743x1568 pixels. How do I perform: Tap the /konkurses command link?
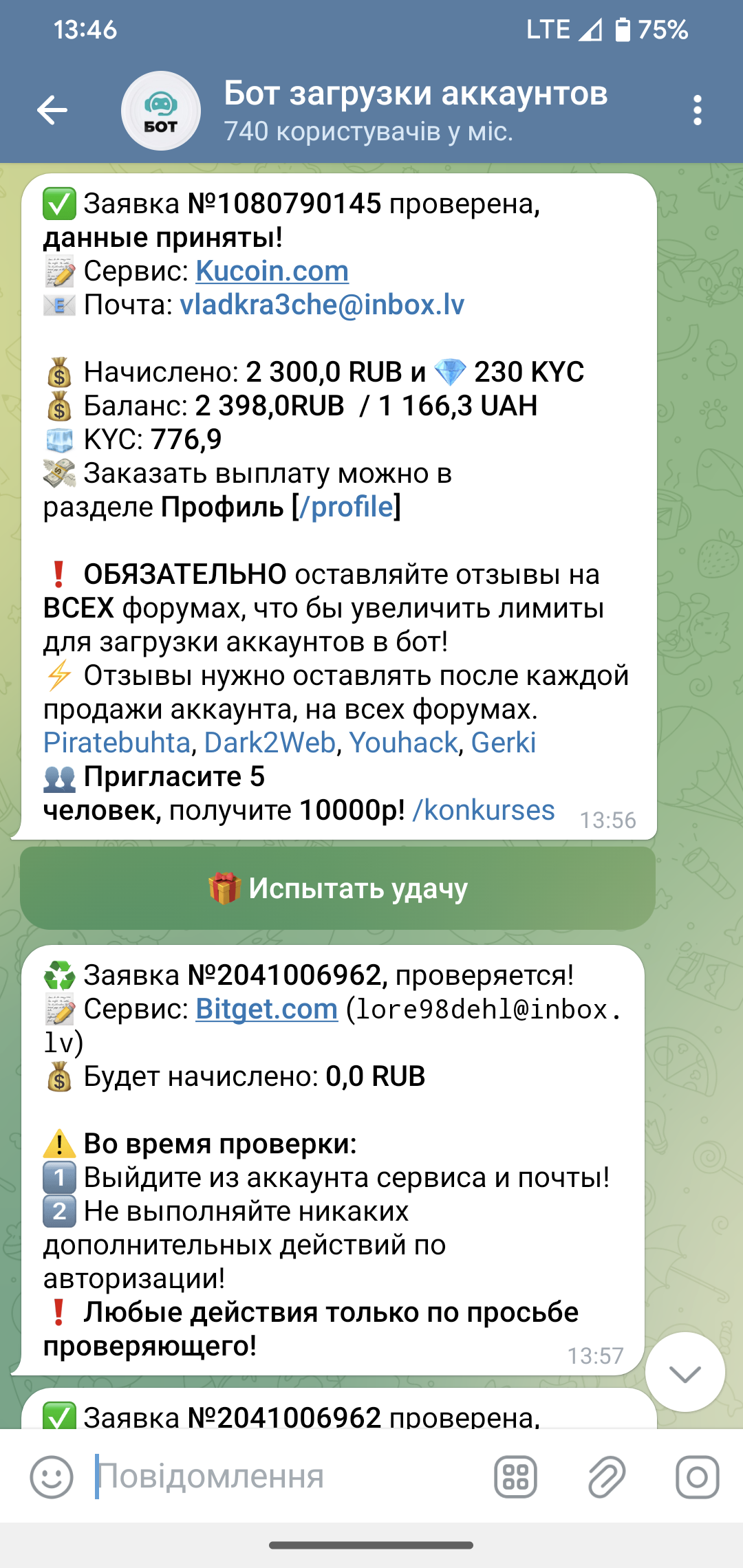pyautogui.click(x=483, y=810)
